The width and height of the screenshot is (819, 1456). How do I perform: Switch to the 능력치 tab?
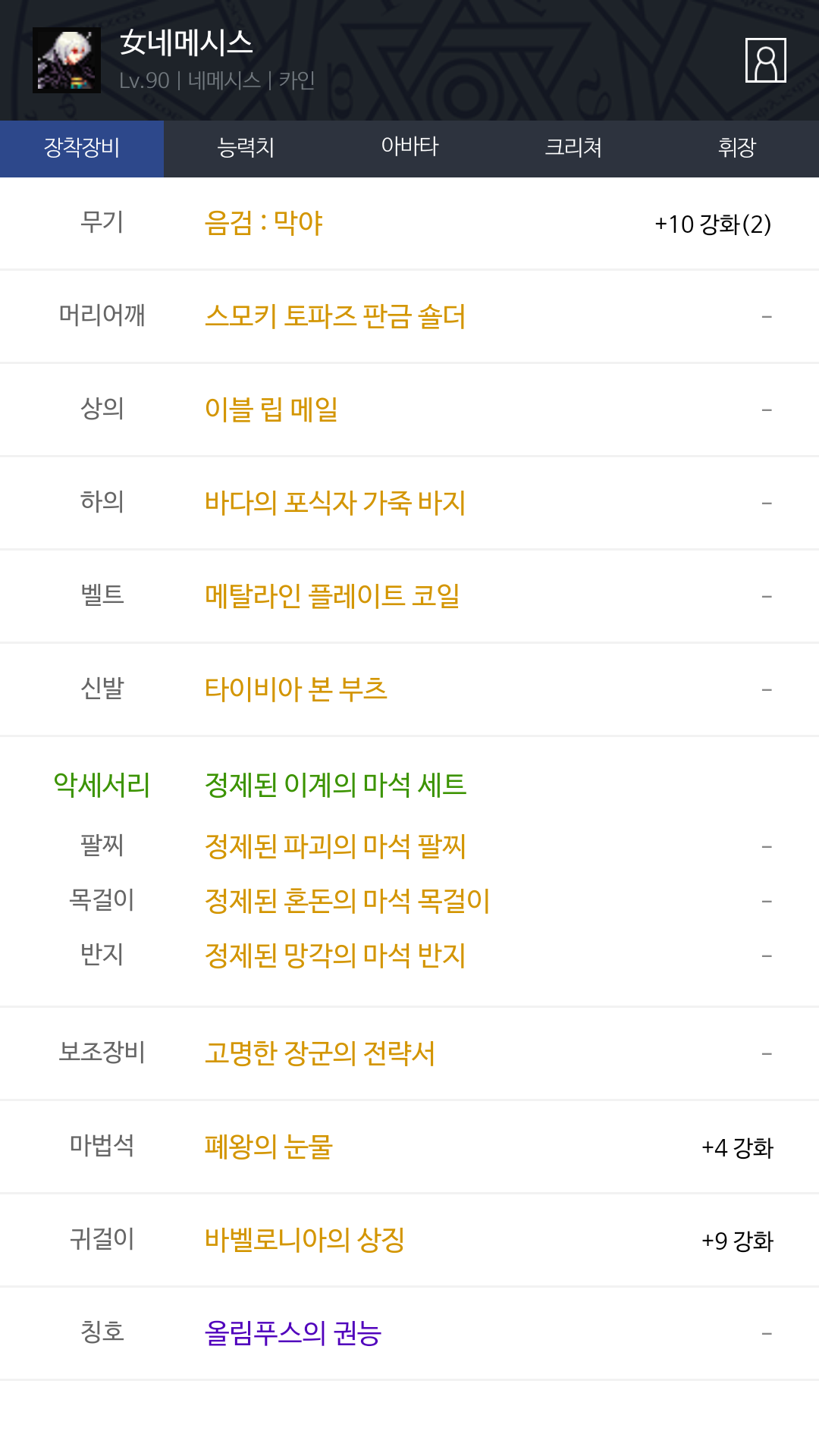pos(246,148)
